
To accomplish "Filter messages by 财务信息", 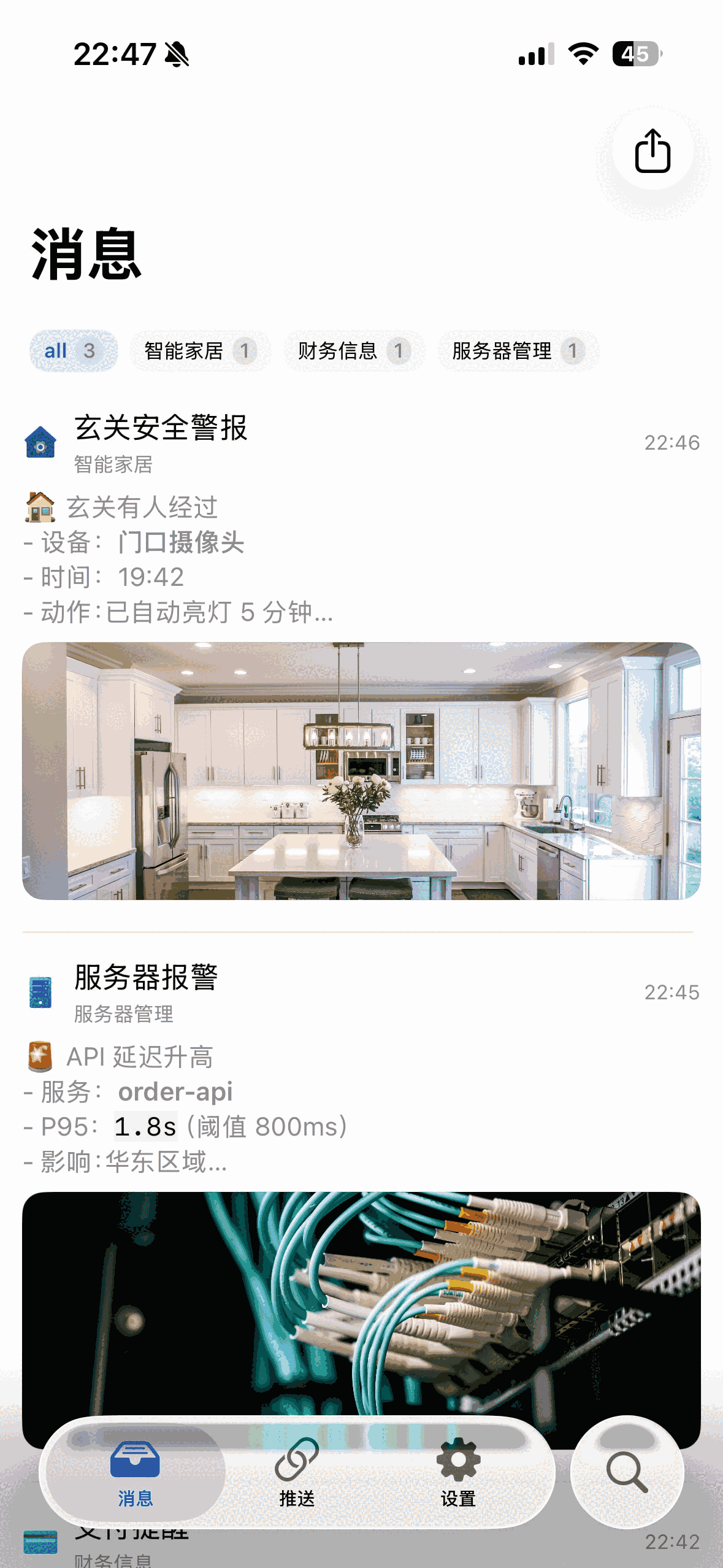I will pos(353,351).
